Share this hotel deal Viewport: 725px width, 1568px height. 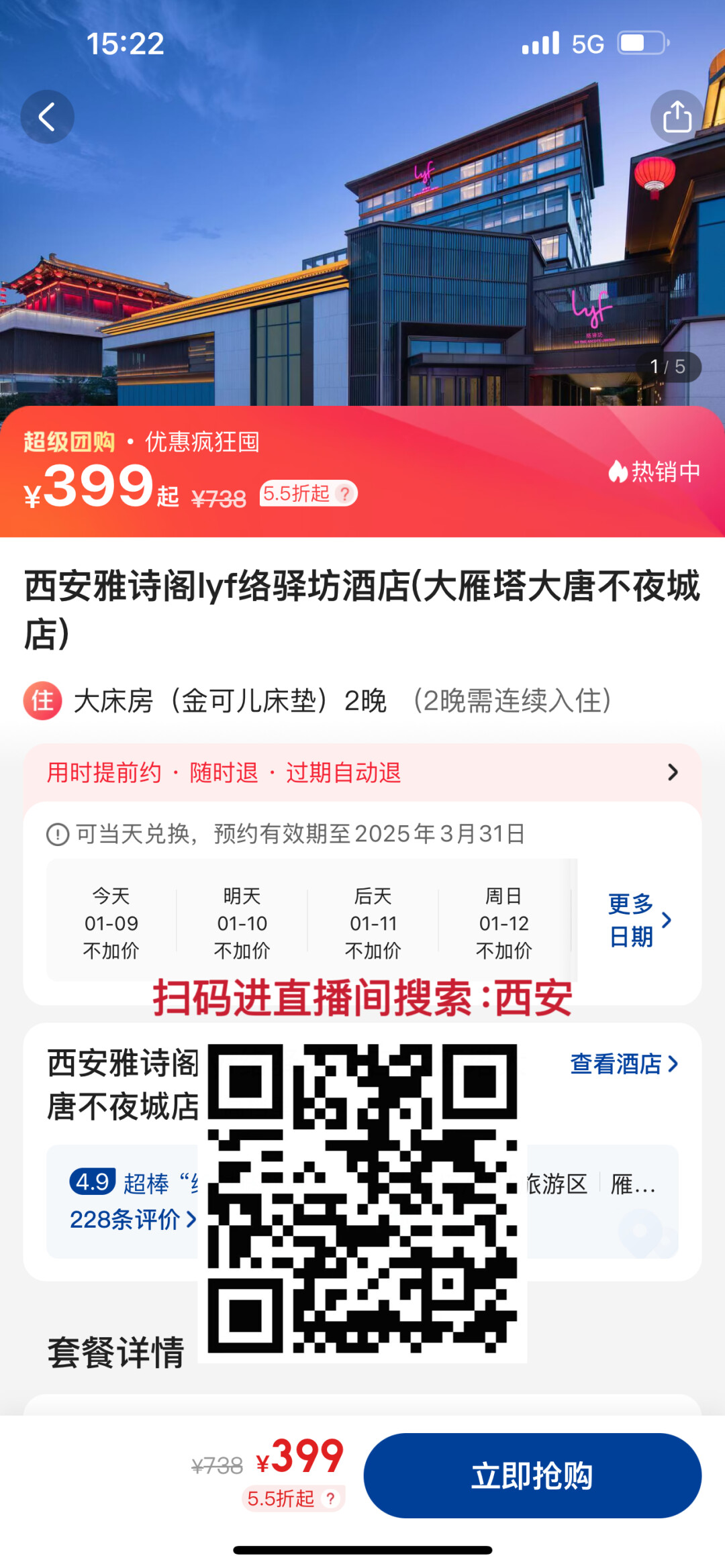coord(677,117)
